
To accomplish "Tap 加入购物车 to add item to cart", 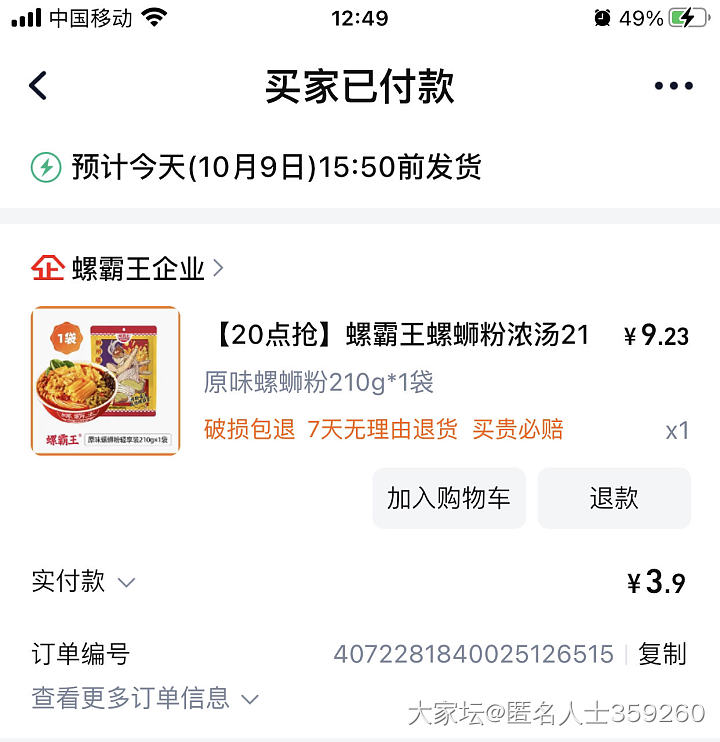I will point(449,498).
